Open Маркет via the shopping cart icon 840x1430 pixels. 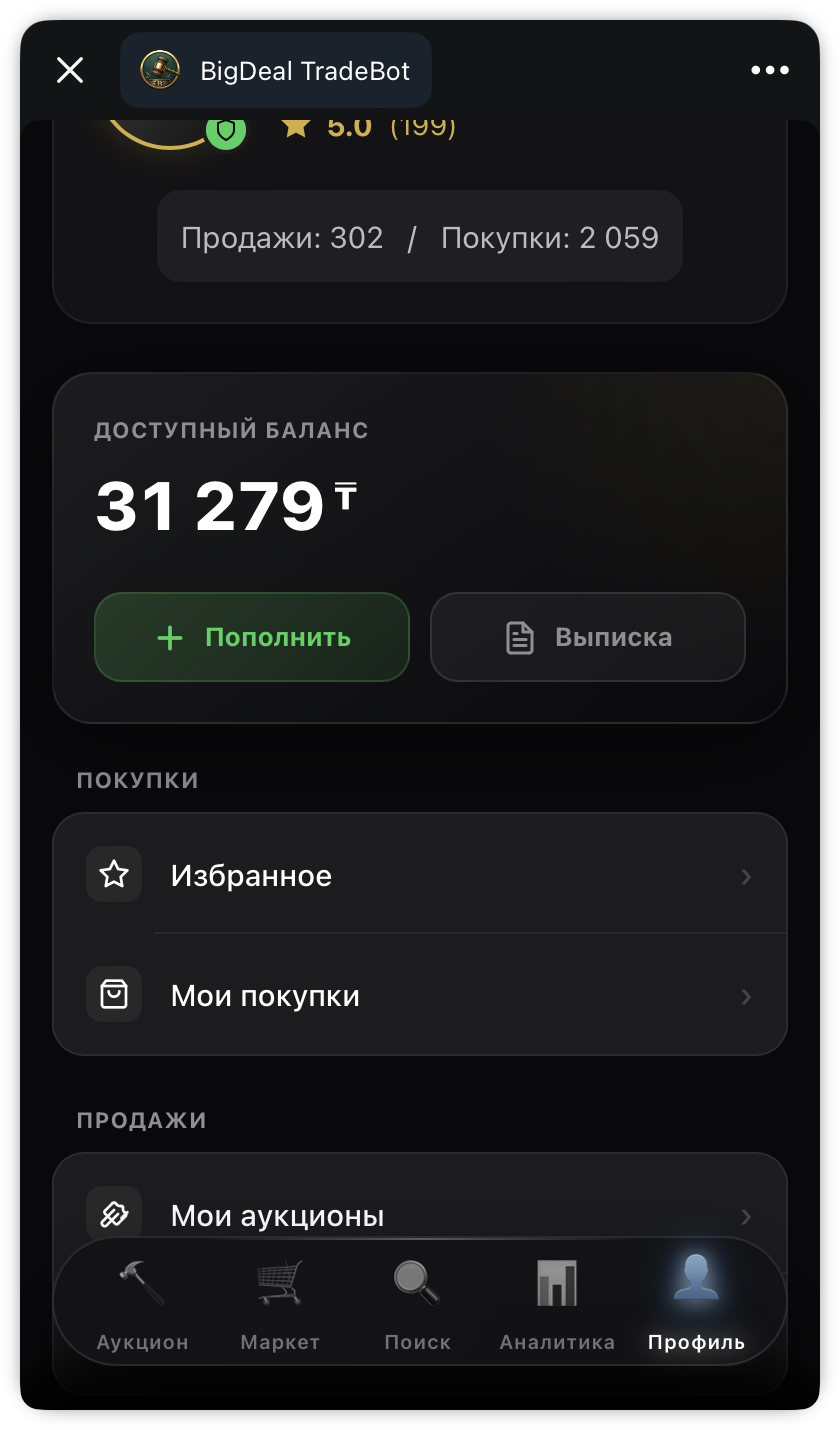[279, 1283]
